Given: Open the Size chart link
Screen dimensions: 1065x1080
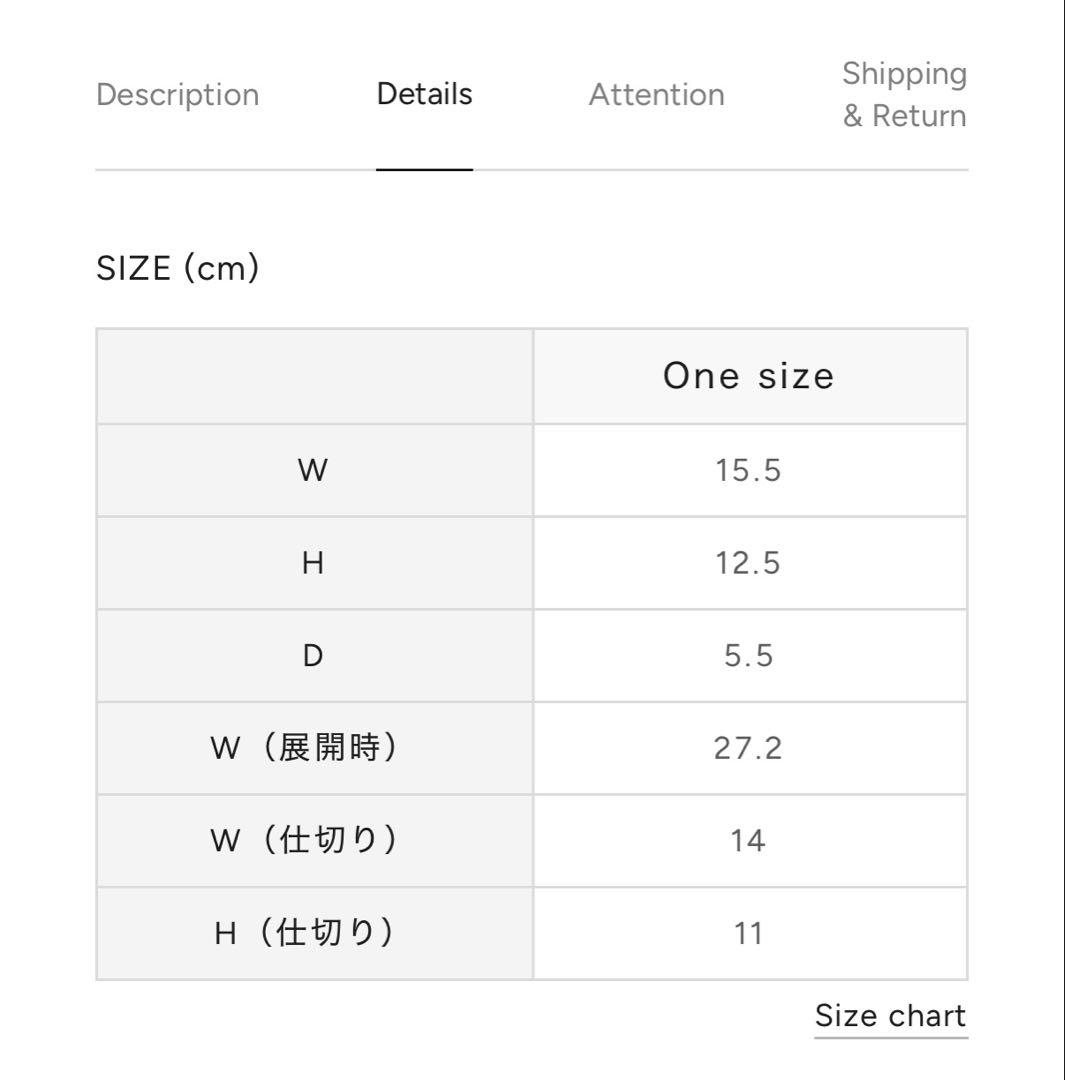Looking at the screenshot, I should tap(891, 1016).
